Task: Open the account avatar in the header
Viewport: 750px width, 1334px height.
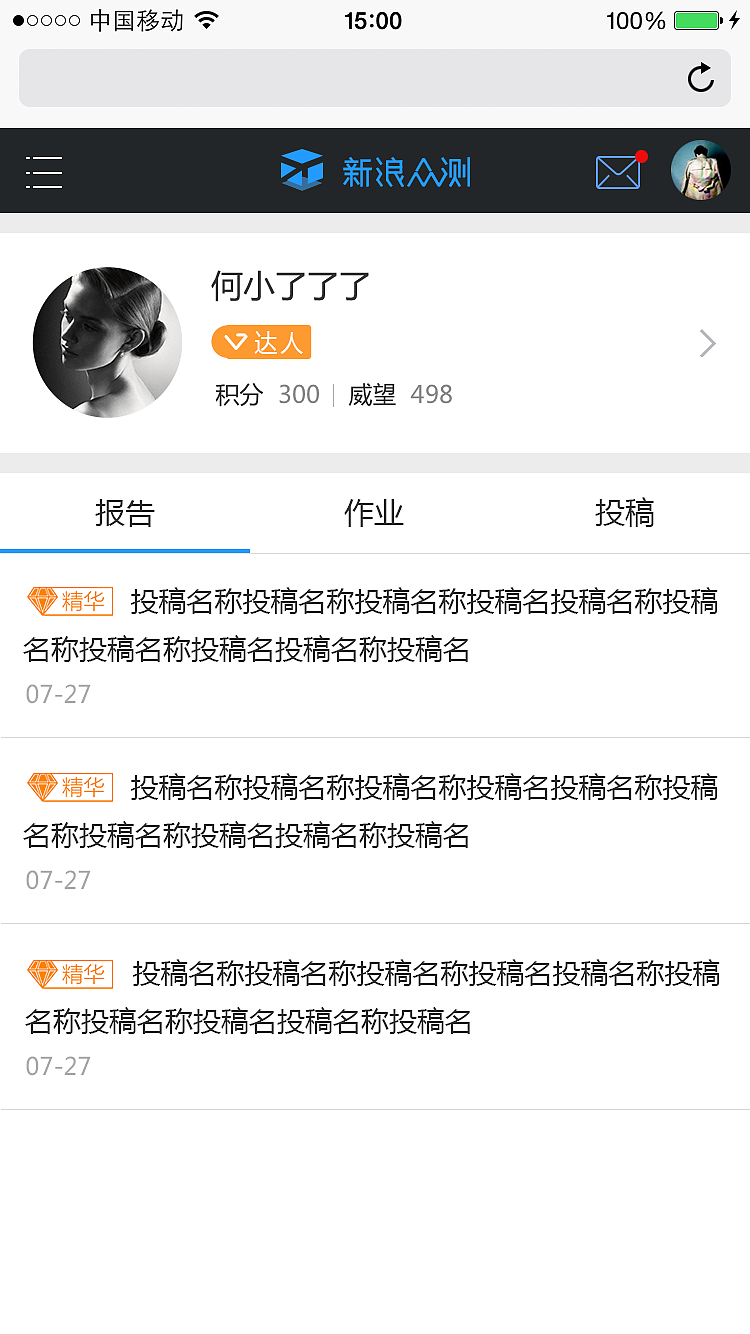Action: click(700, 170)
